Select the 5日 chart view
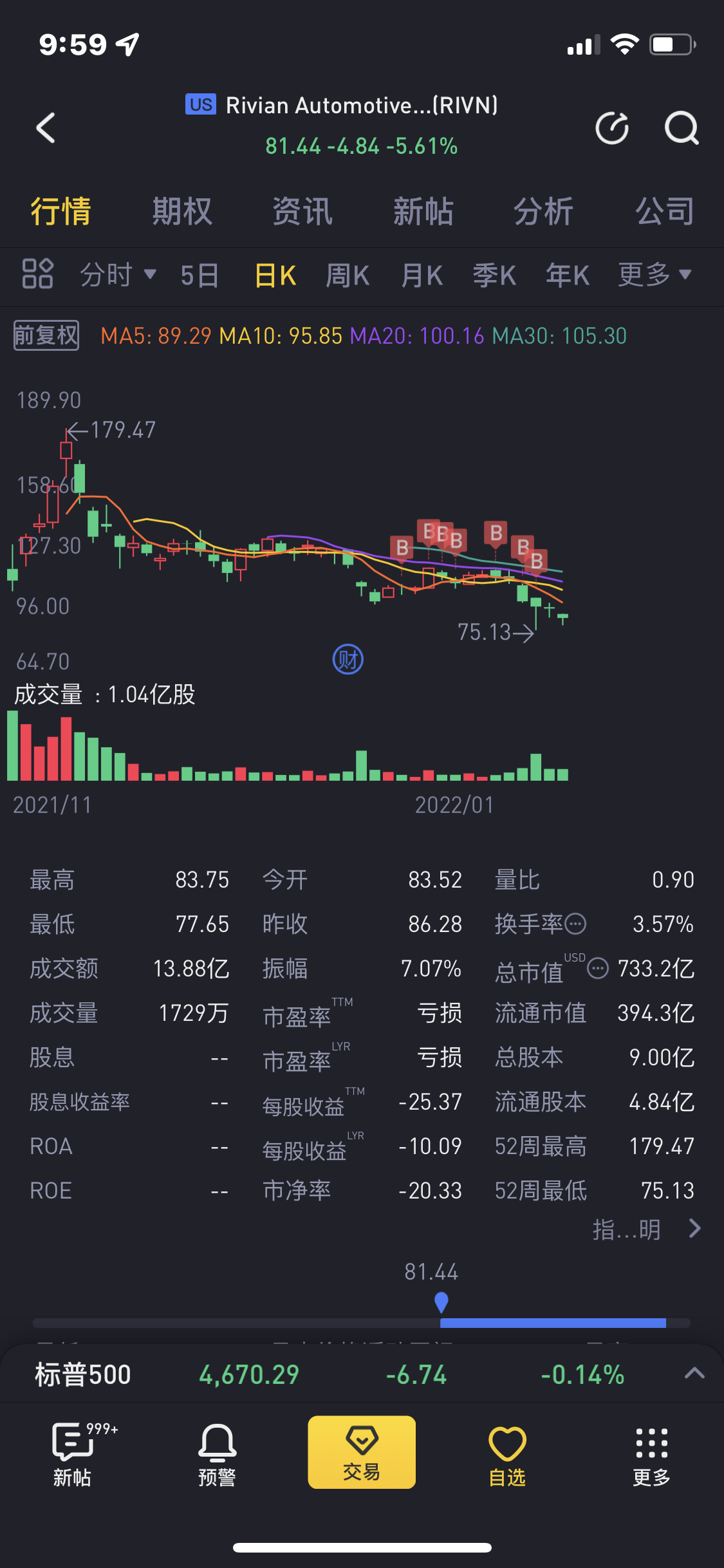The image size is (724, 1568). click(200, 275)
